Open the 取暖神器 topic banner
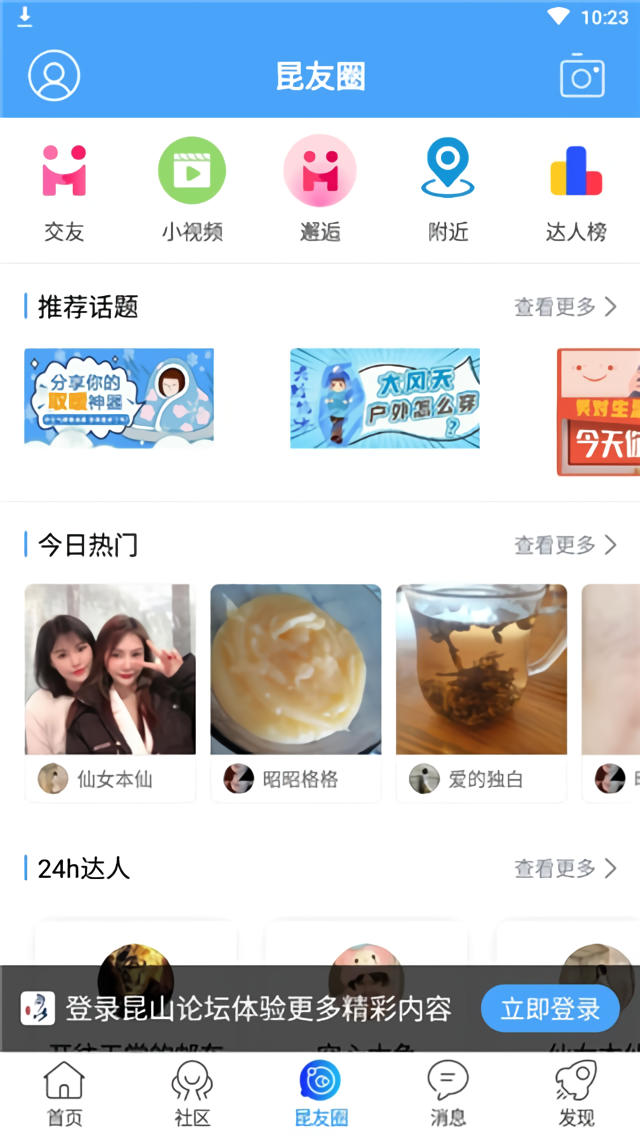640x1136 pixels. pyautogui.click(x=119, y=398)
